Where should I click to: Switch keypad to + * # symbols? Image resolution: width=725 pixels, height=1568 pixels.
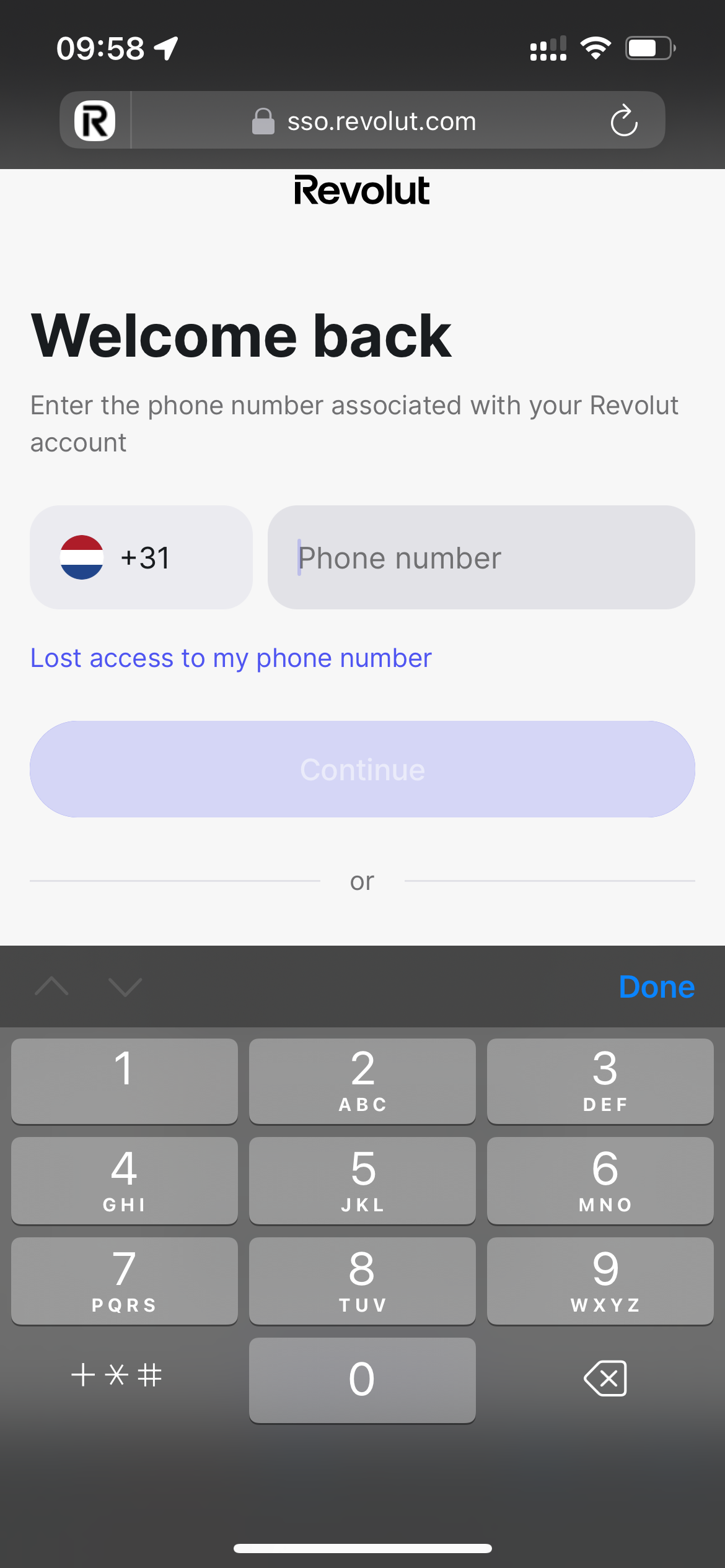117,1376
